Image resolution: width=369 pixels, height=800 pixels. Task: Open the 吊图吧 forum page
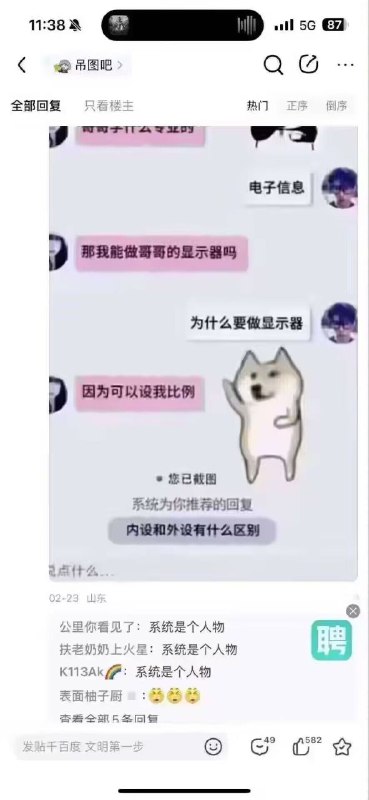pos(88,65)
